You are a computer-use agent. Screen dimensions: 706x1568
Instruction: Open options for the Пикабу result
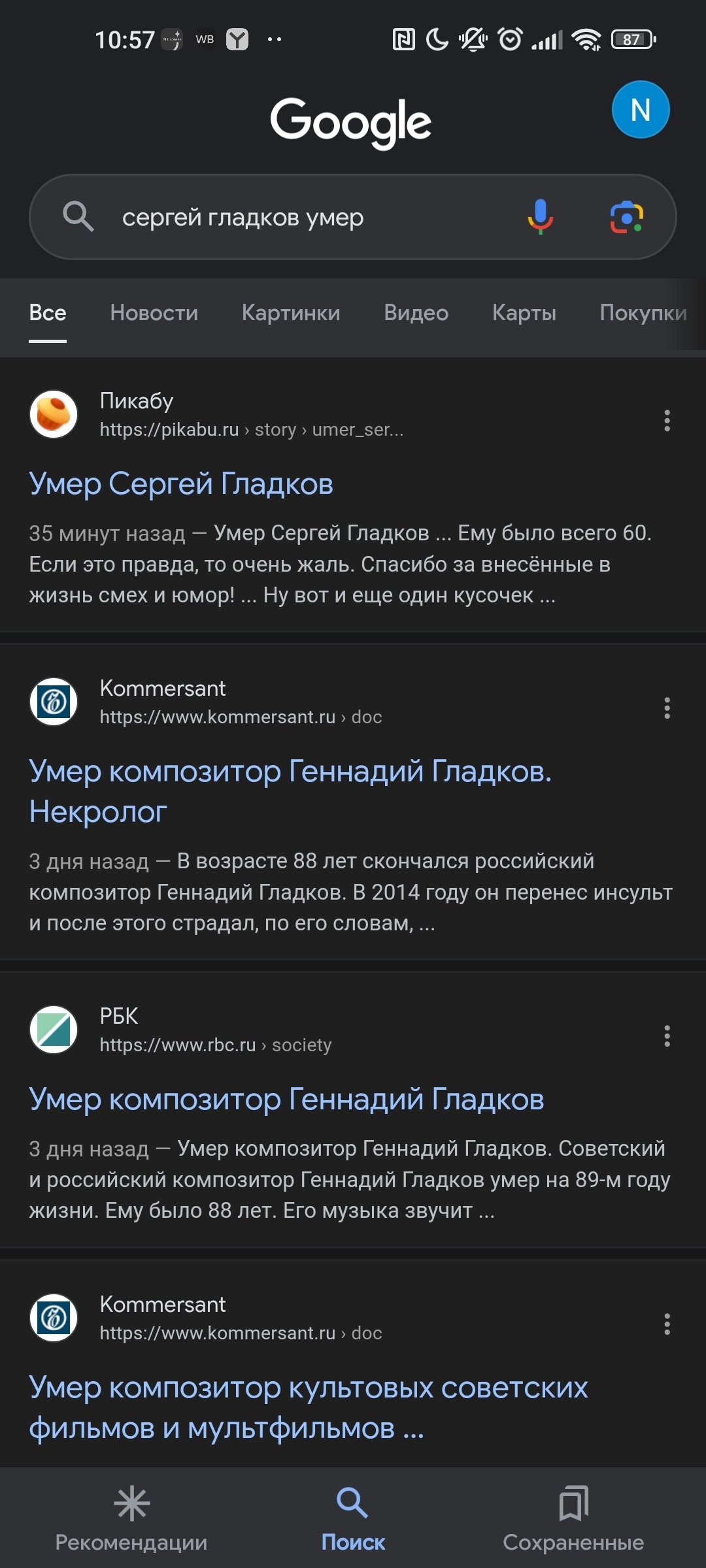click(x=667, y=421)
